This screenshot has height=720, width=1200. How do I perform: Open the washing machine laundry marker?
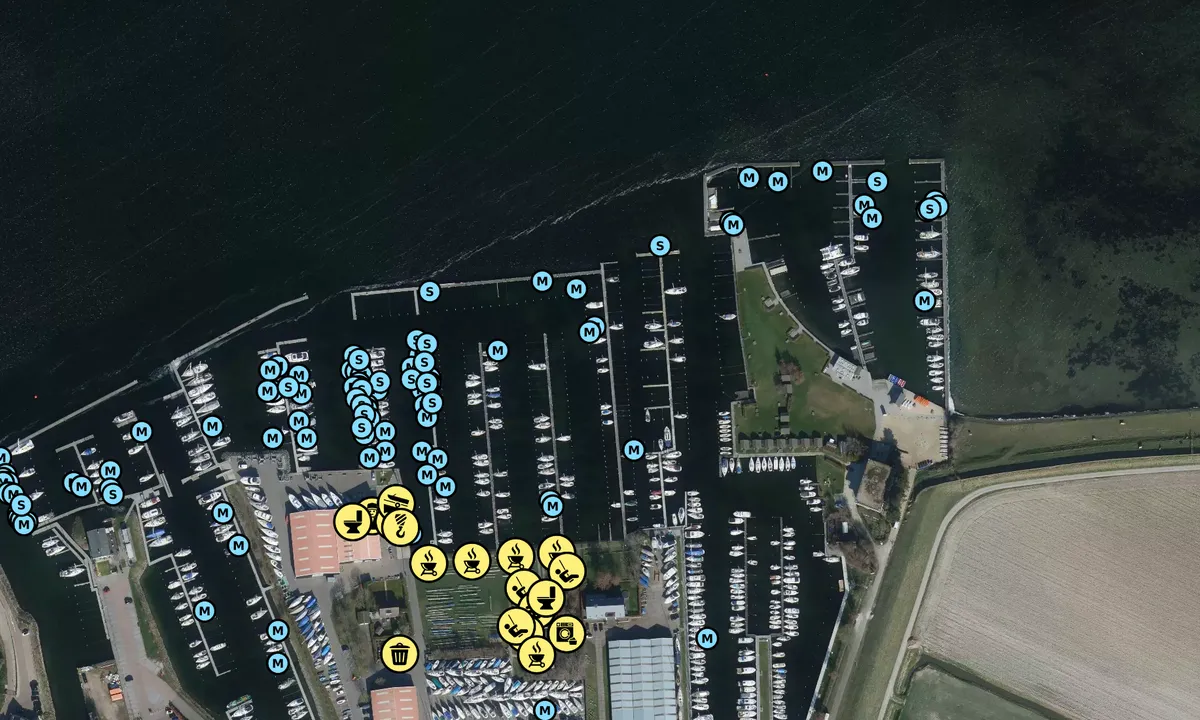pyautogui.click(x=567, y=632)
